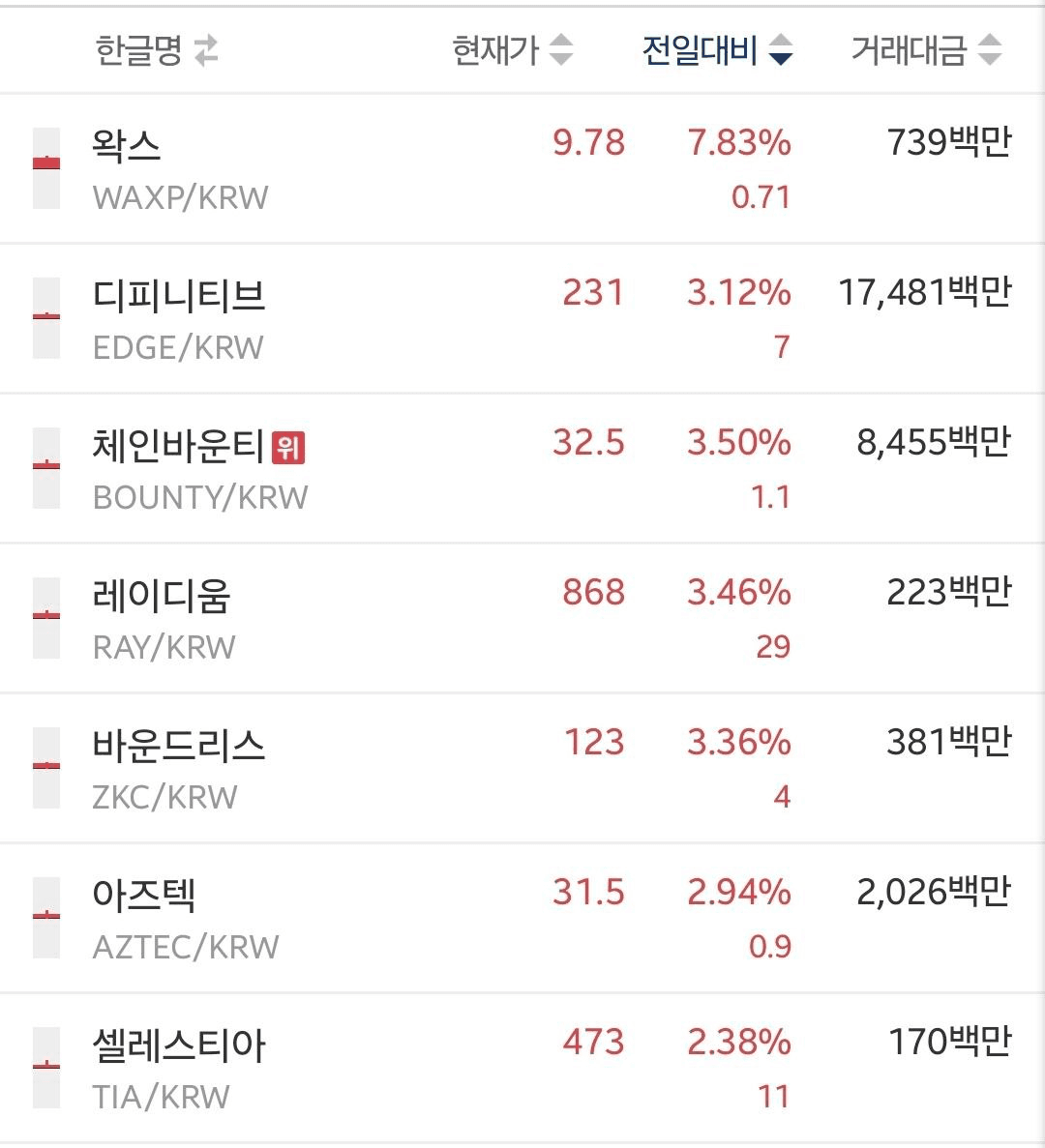This screenshot has height=1148, width=1045.
Task: Sort the list by 현재가
Action: click(512, 50)
